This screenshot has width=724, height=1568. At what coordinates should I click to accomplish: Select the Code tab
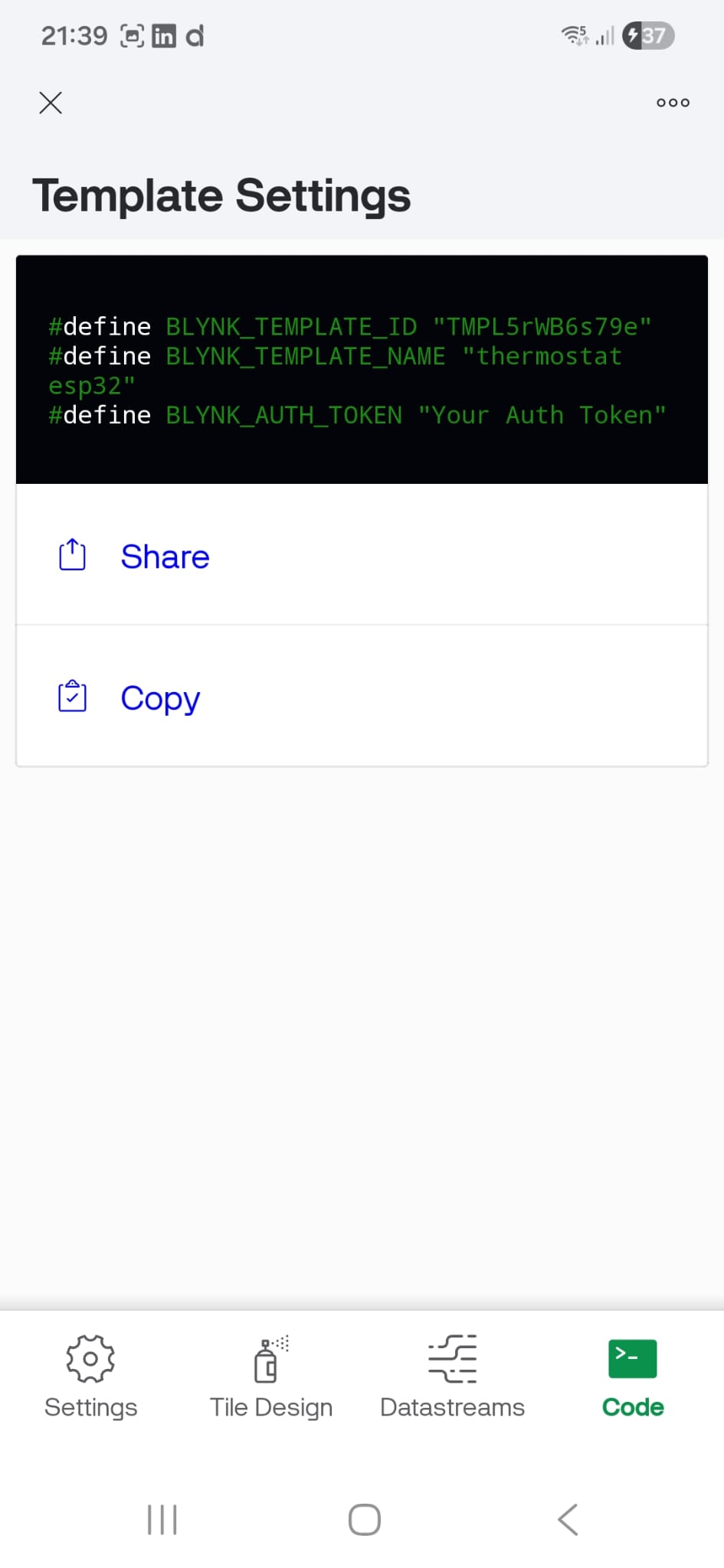pyautogui.click(x=633, y=1377)
